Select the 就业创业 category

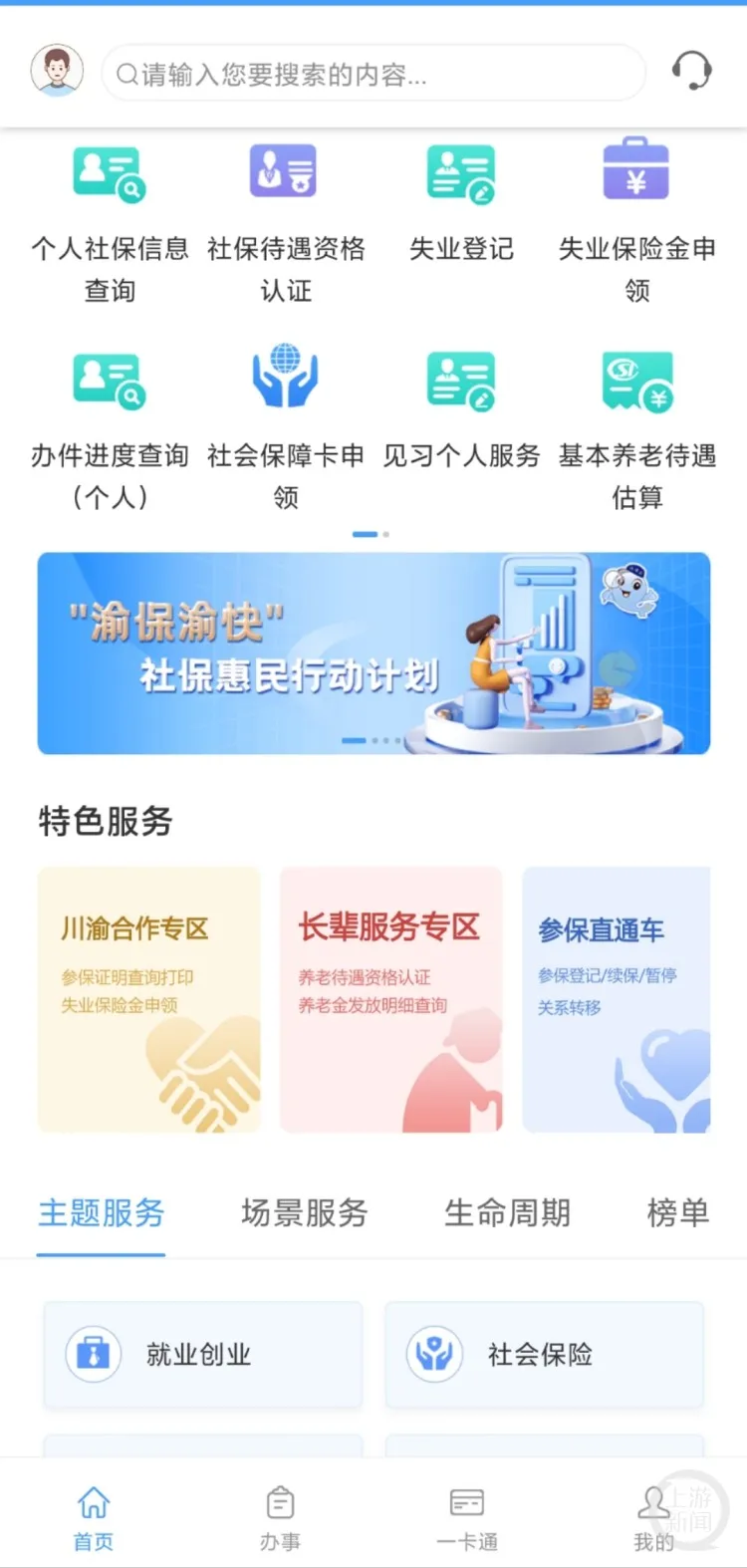pyautogui.click(x=203, y=1355)
